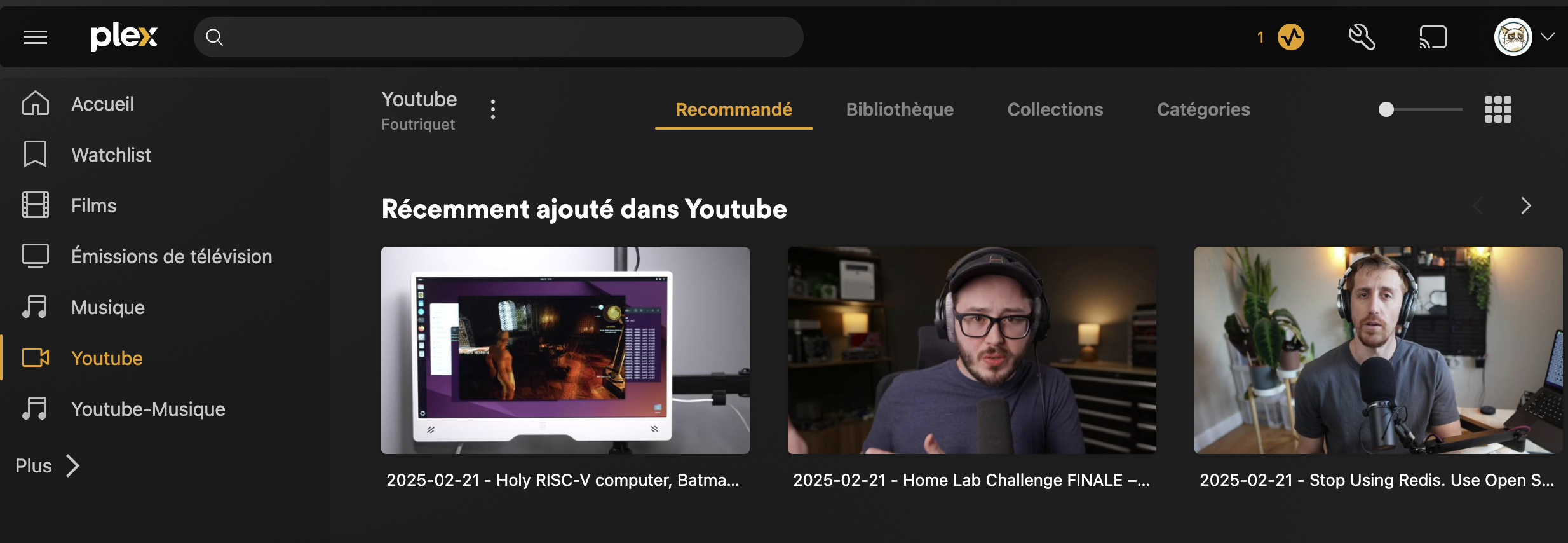The image size is (1568, 543).
Task: Go to Accueil in sidebar
Action: 102,104
